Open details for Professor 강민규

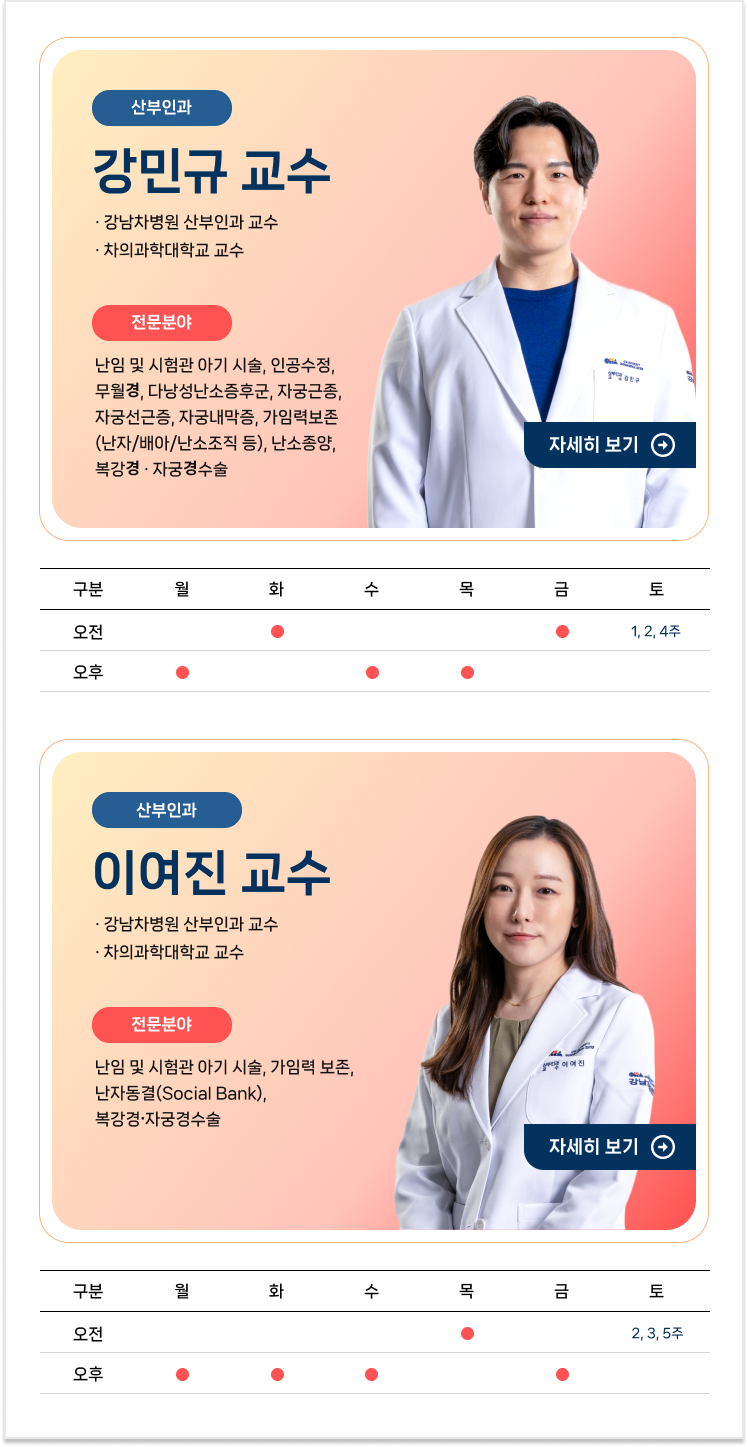coord(610,445)
